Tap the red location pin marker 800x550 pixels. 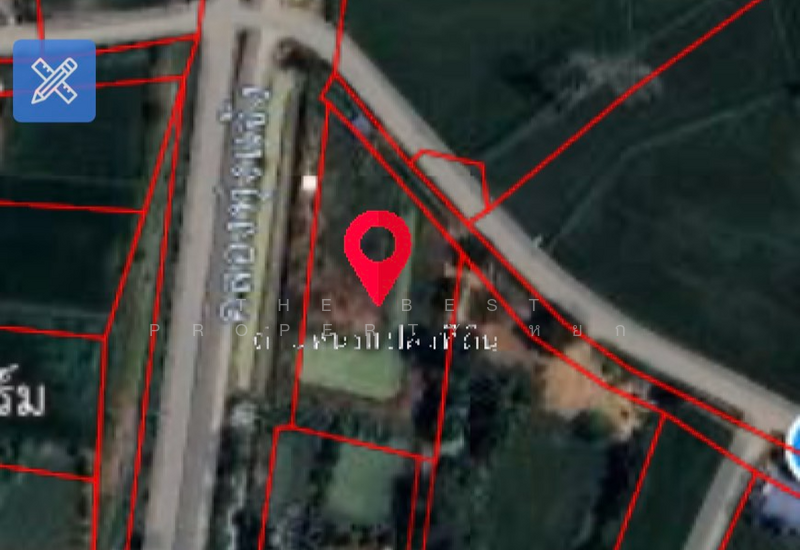(x=378, y=251)
